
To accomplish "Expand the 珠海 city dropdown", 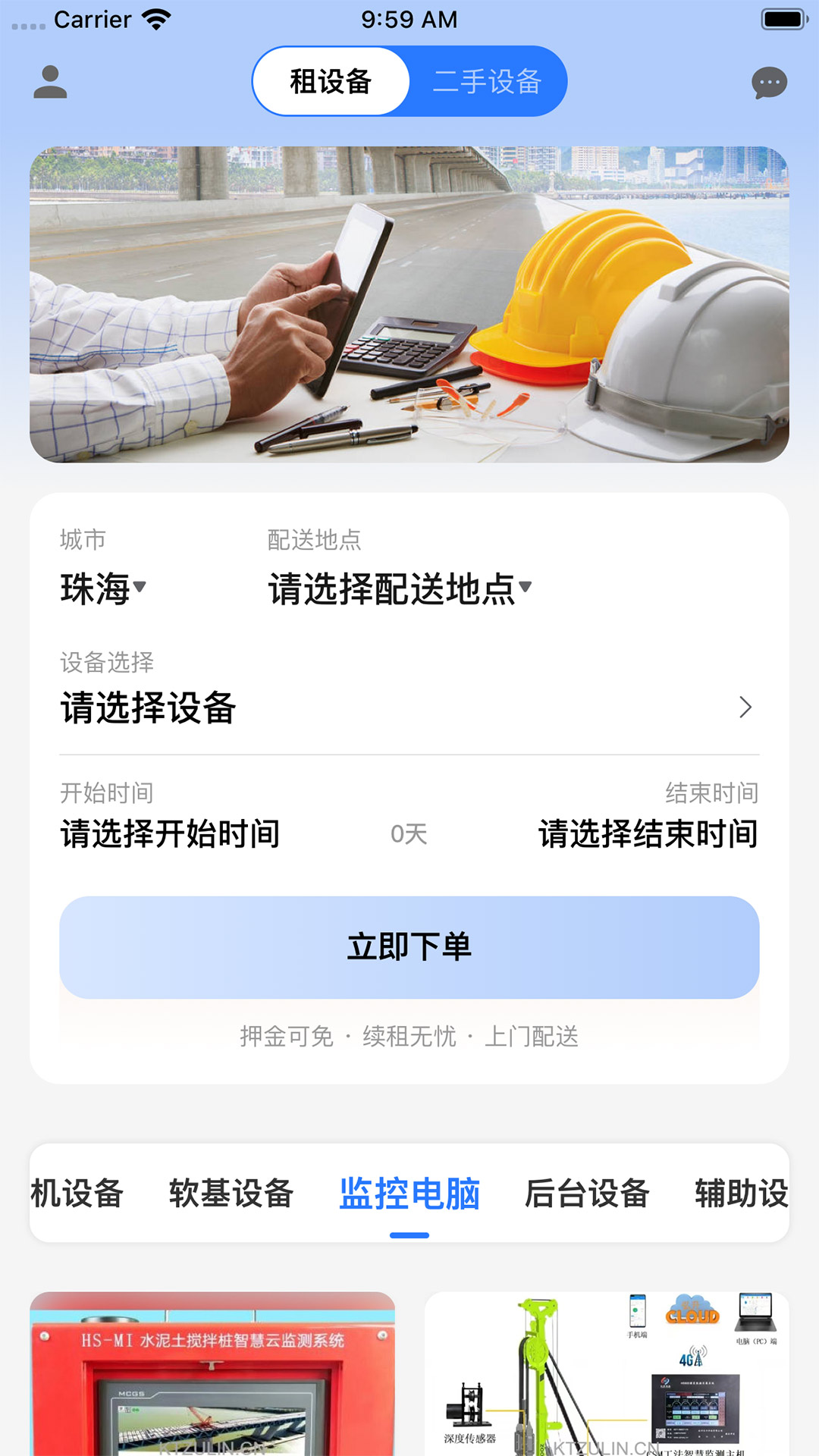I will tap(103, 588).
